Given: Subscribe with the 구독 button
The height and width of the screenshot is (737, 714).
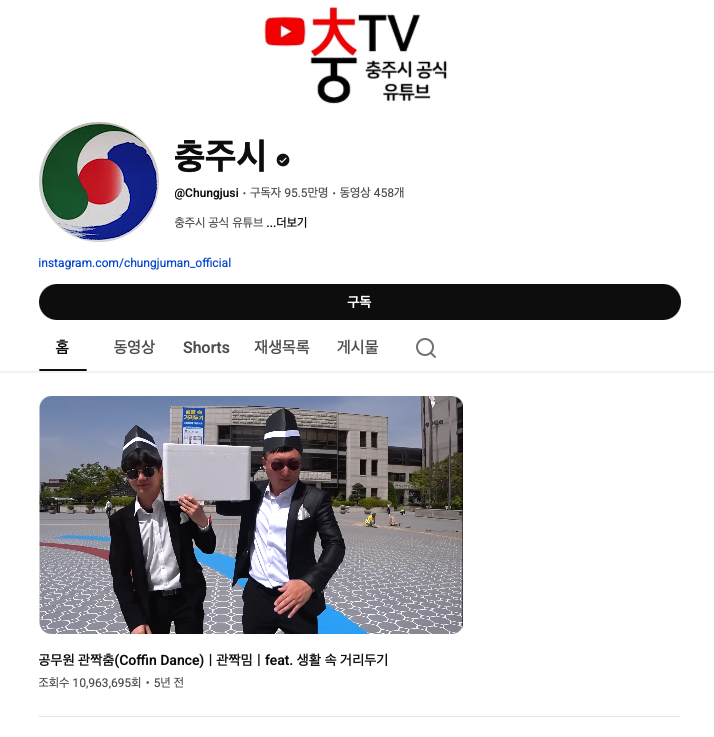Looking at the screenshot, I should pos(359,302).
